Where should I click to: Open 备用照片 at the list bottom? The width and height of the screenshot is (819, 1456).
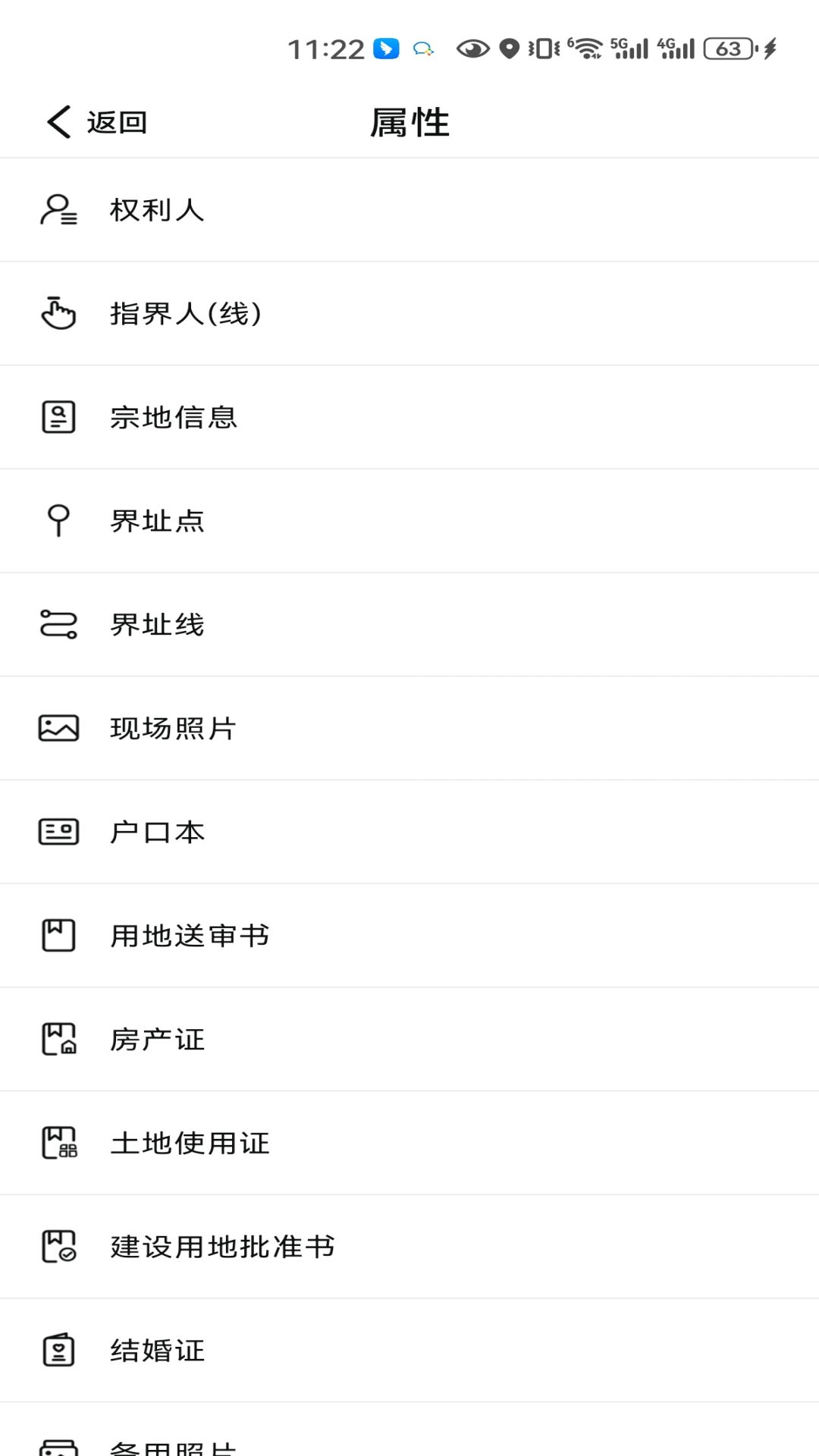click(174, 1446)
